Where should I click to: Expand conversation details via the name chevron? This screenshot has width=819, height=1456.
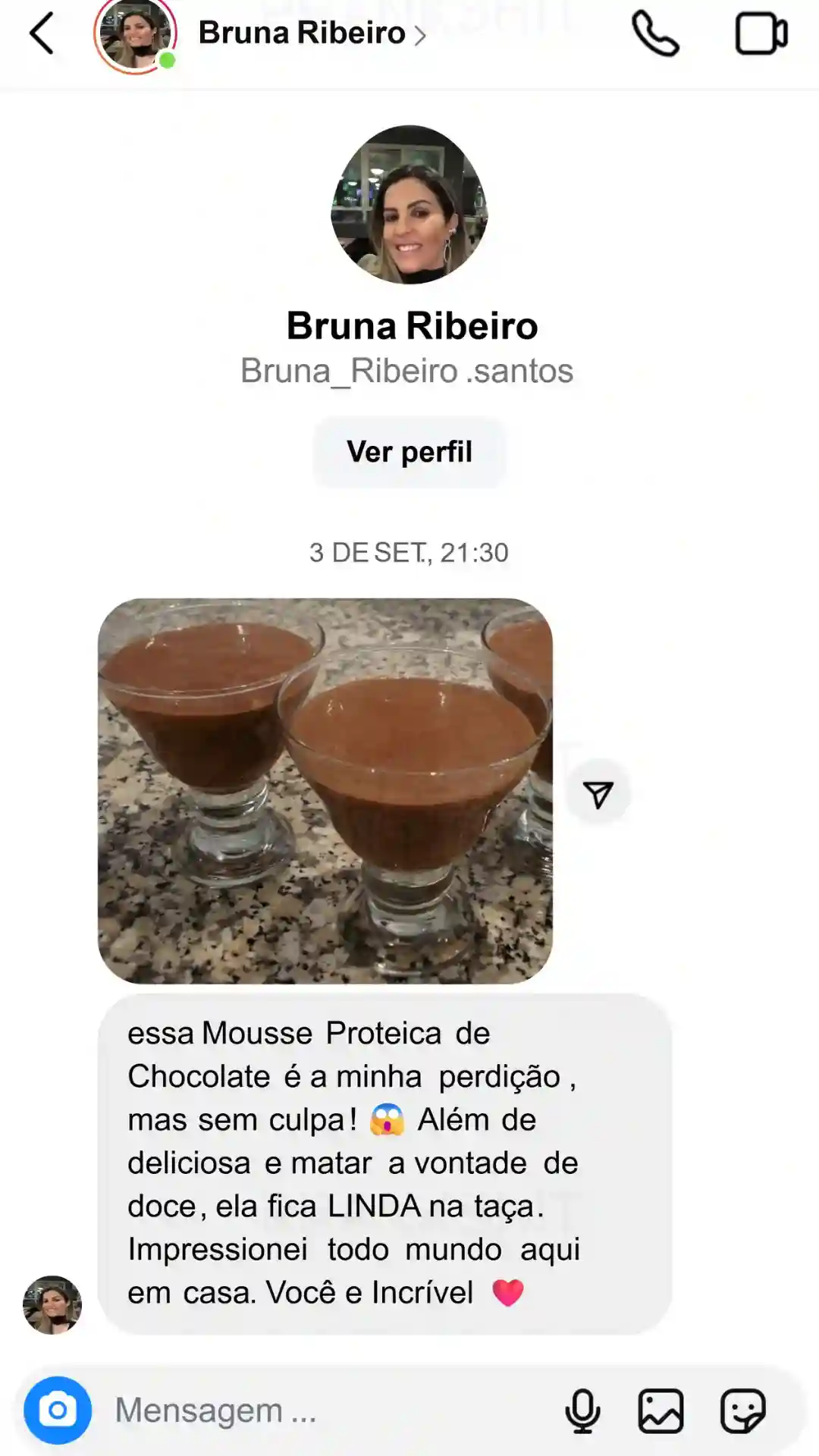pyautogui.click(x=422, y=35)
